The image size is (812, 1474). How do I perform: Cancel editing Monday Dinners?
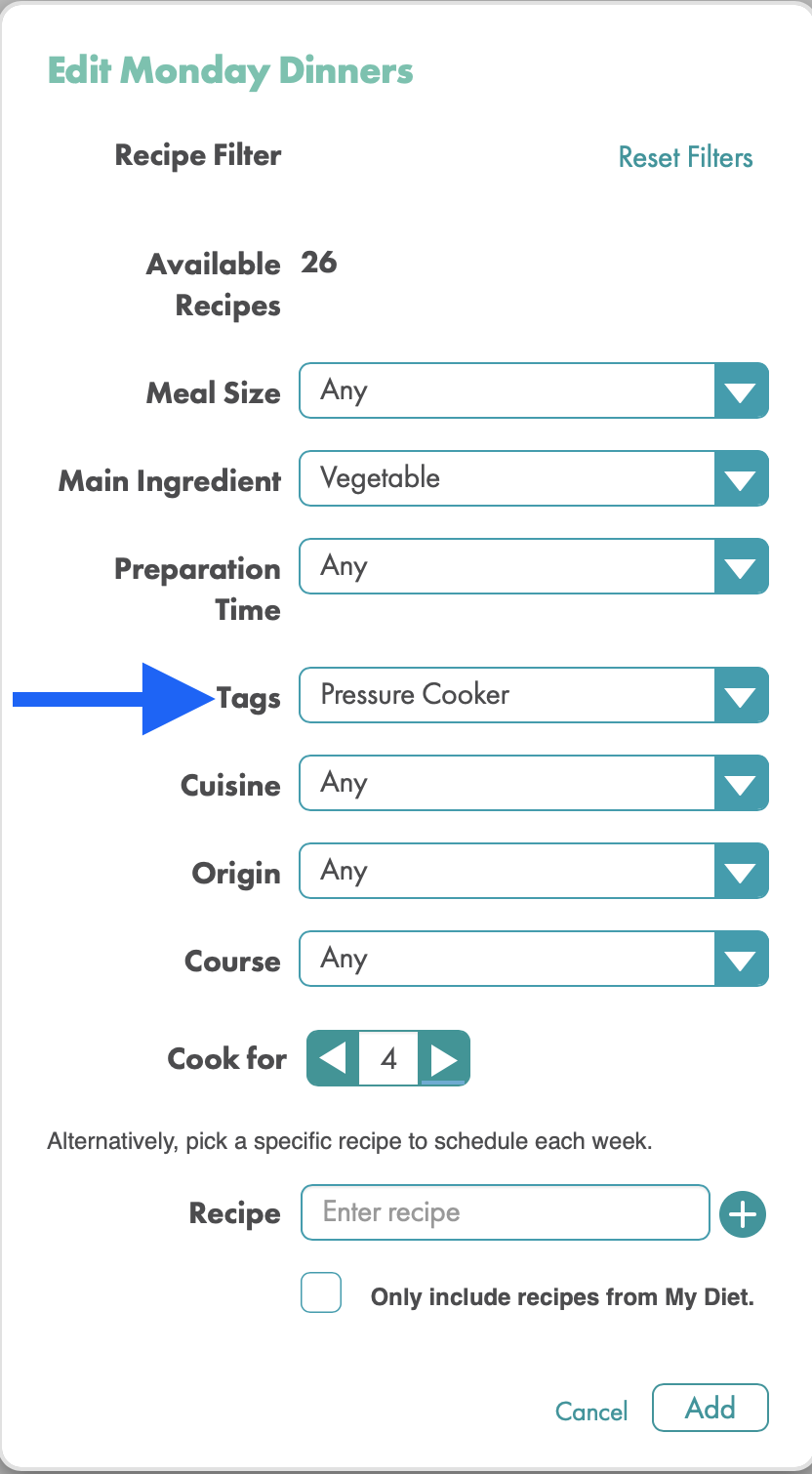point(591,1412)
